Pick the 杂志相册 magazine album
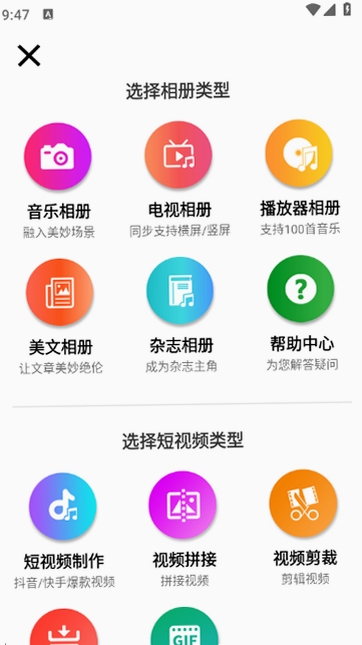The width and height of the screenshot is (362, 645). point(180,290)
